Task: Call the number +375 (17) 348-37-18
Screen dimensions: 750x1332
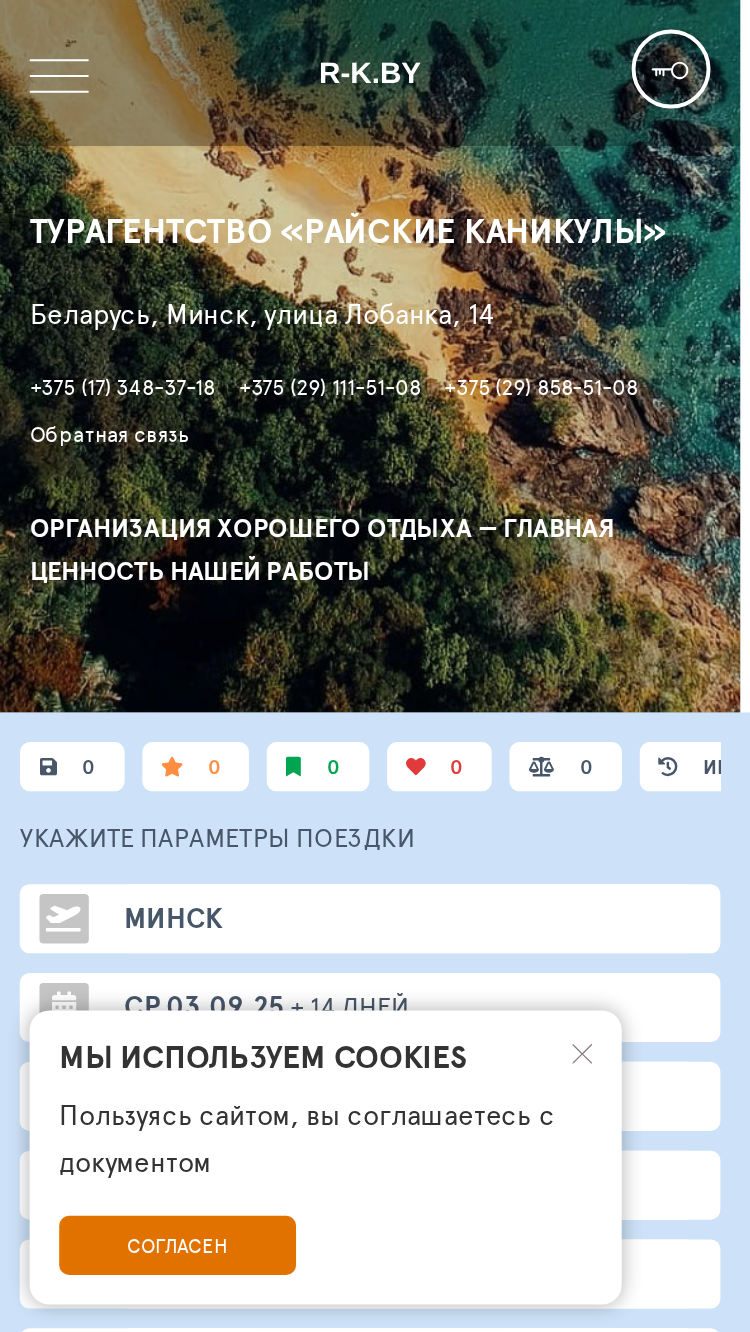Action: [123, 388]
